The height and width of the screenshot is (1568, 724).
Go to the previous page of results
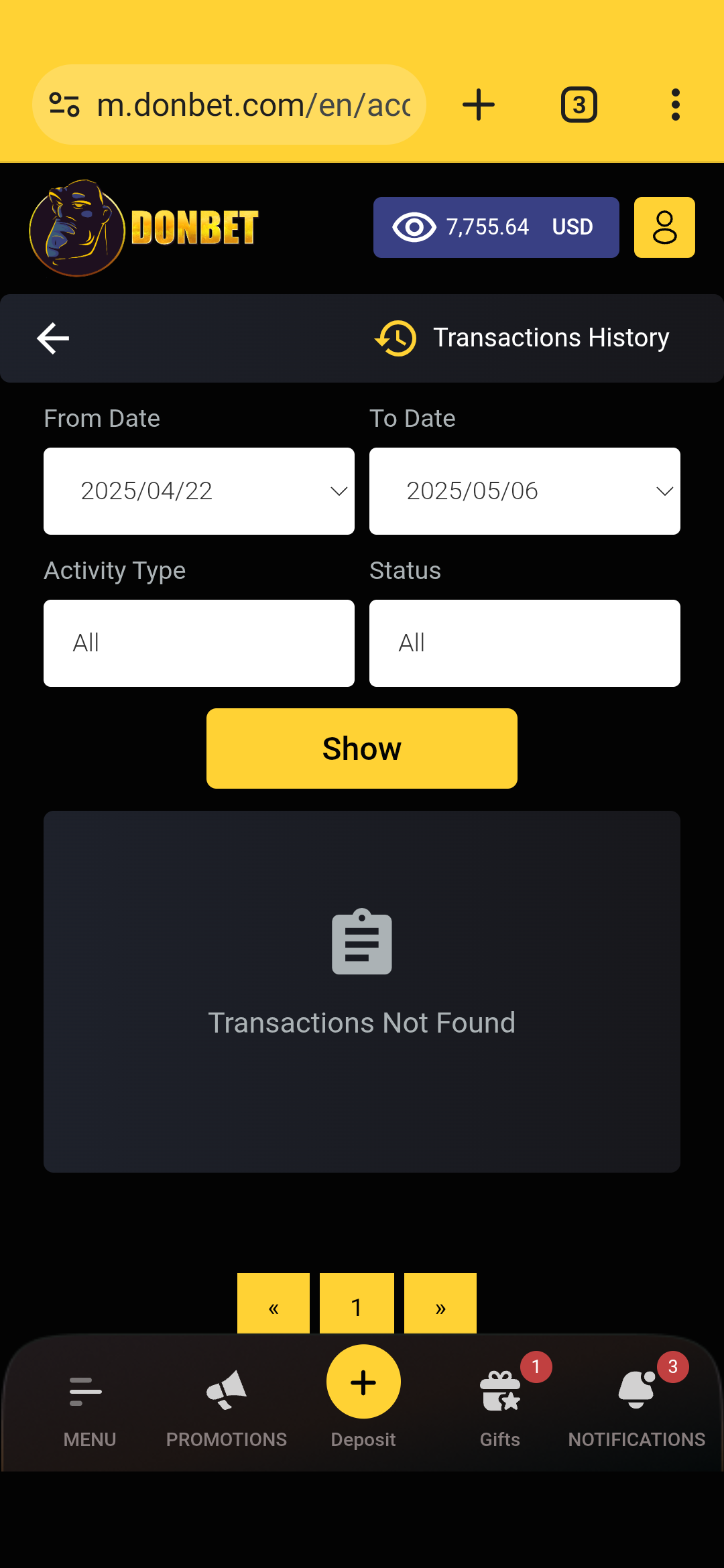pyautogui.click(x=274, y=1306)
